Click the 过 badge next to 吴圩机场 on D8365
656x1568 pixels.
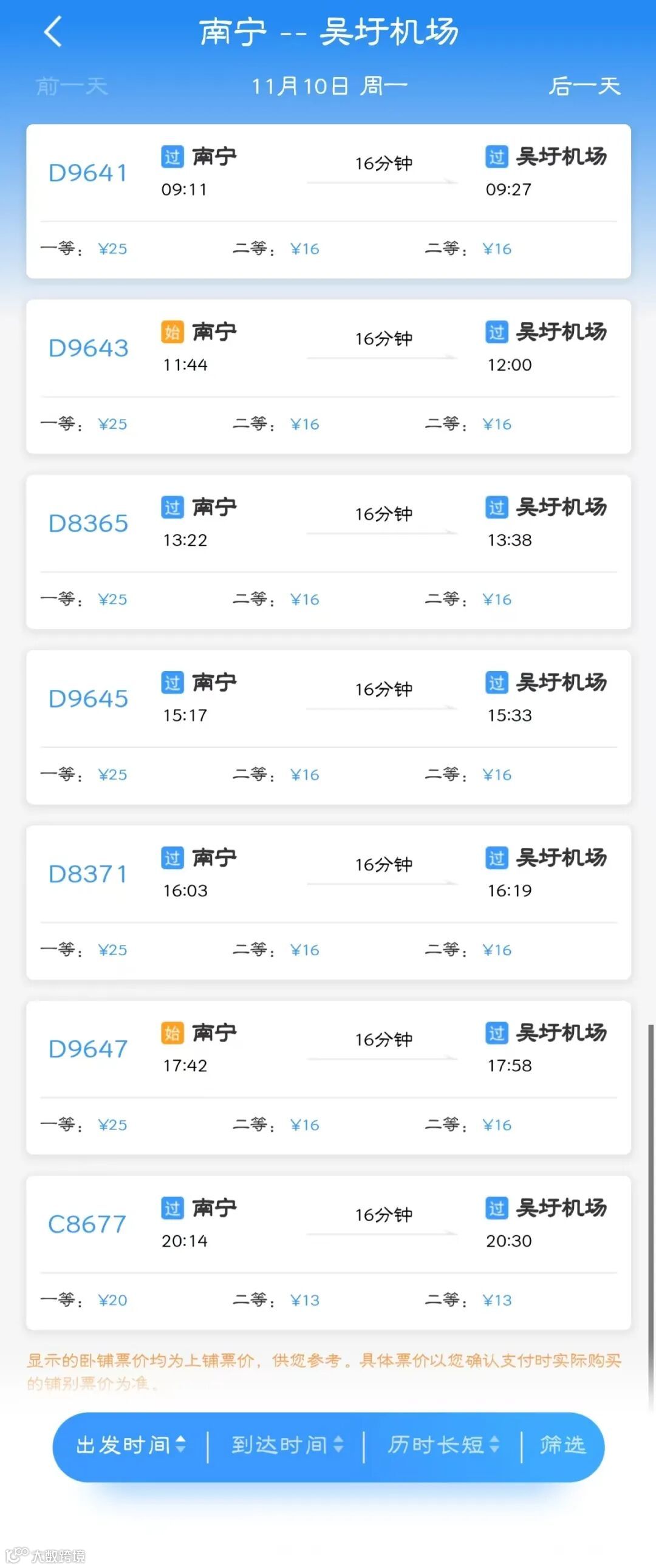click(x=497, y=508)
